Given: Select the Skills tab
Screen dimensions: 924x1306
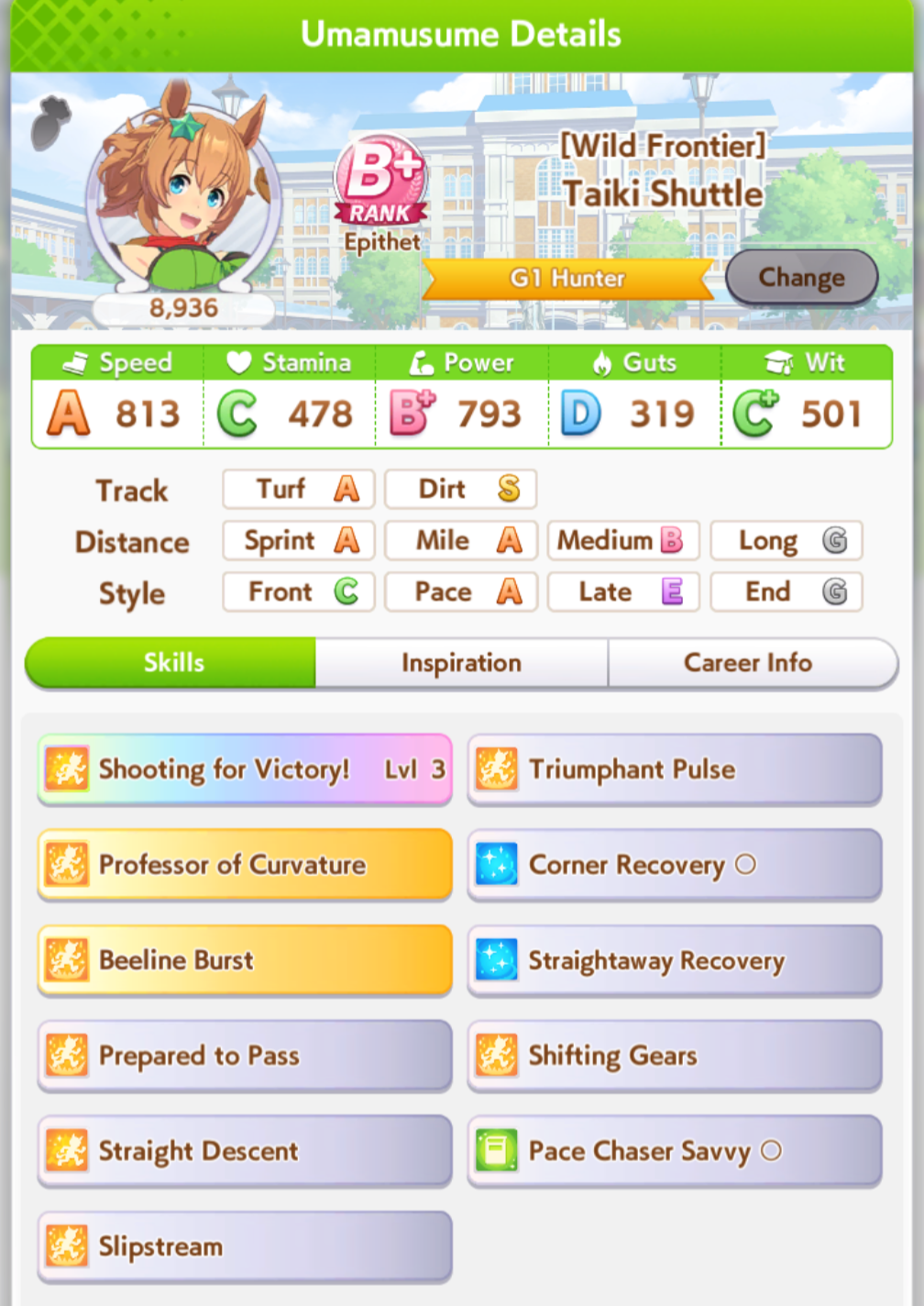Looking at the screenshot, I should (x=171, y=662).
